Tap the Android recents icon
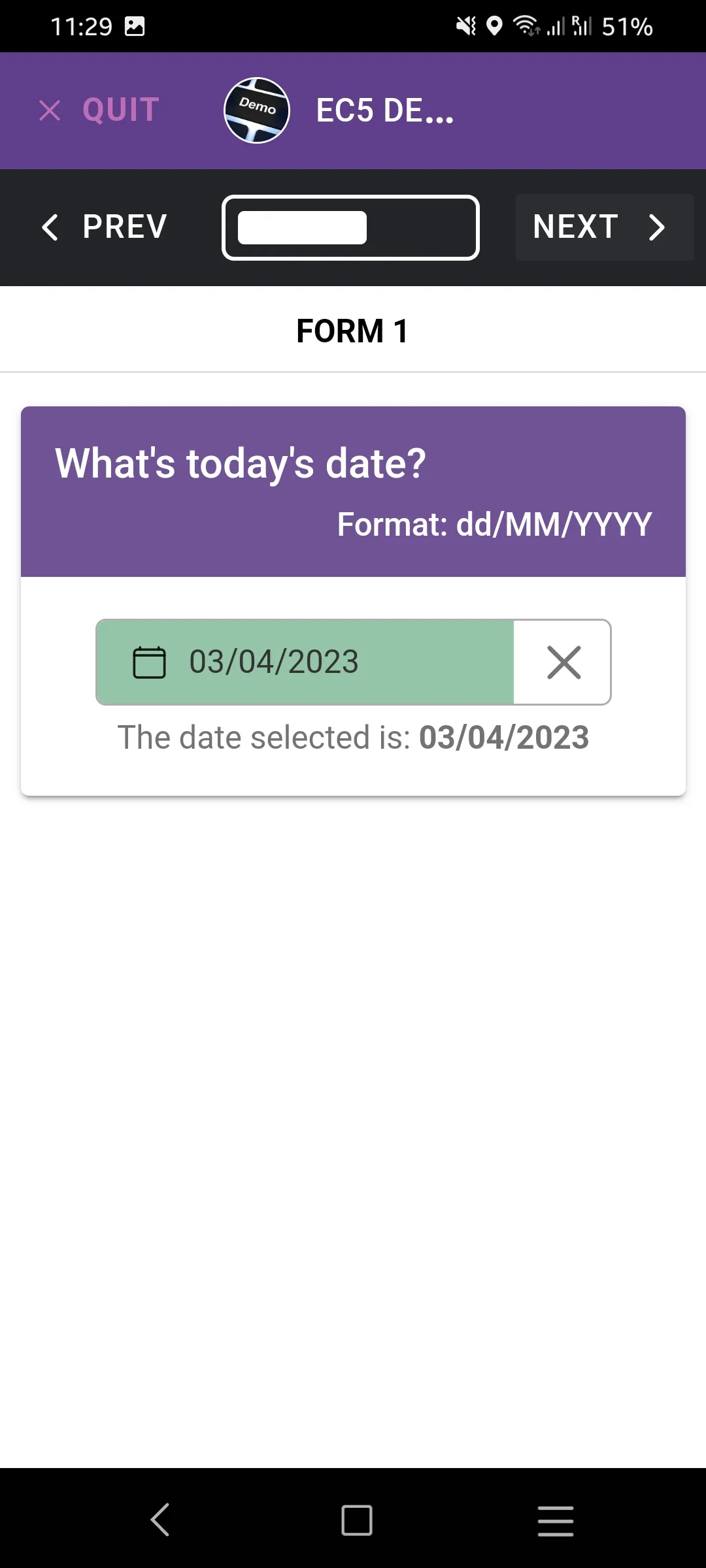 [x=556, y=1519]
